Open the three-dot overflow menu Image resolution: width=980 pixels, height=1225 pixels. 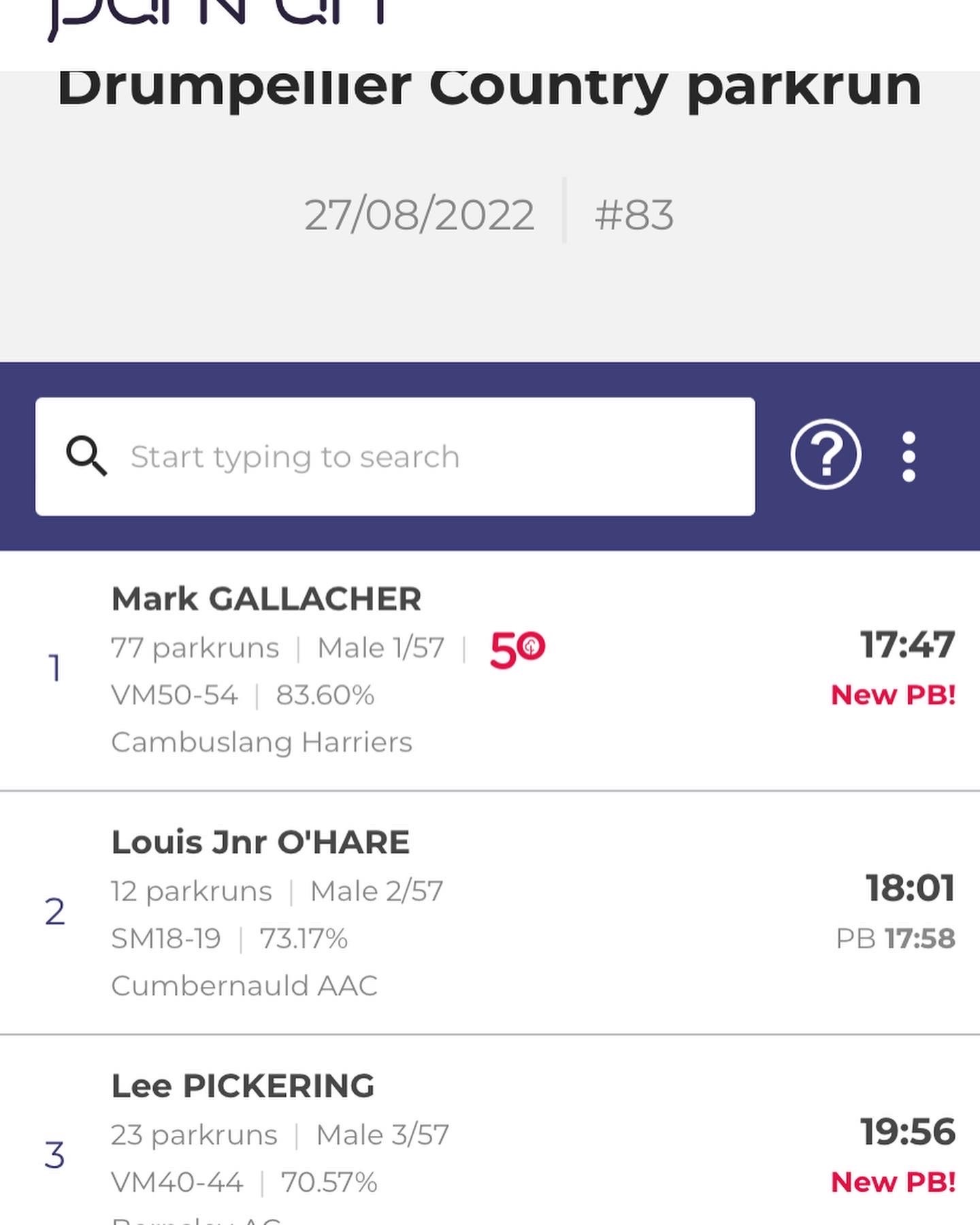pos(909,457)
